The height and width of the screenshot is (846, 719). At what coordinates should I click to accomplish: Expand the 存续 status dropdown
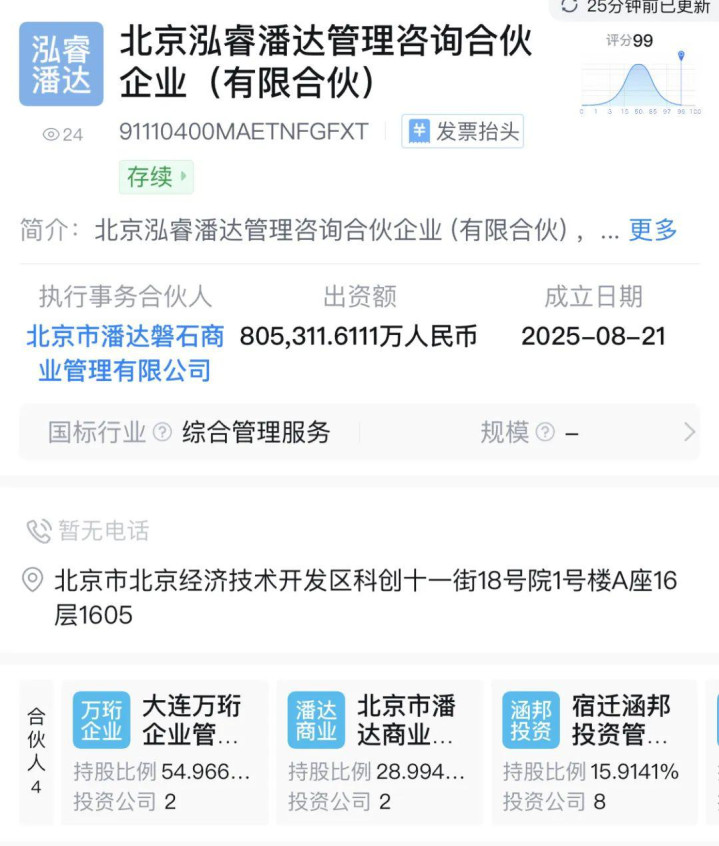157,177
